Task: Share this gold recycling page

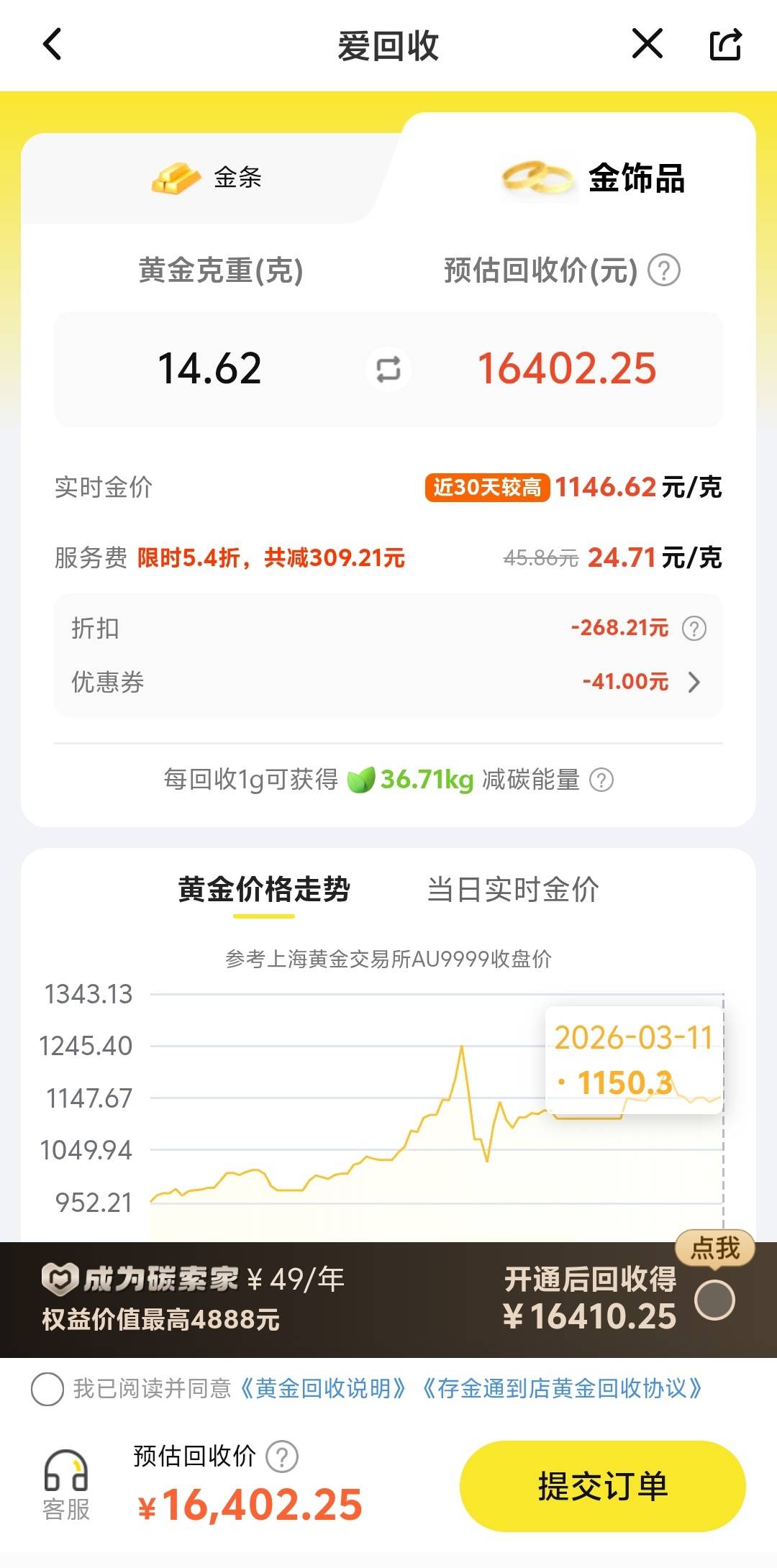Action: [x=724, y=45]
